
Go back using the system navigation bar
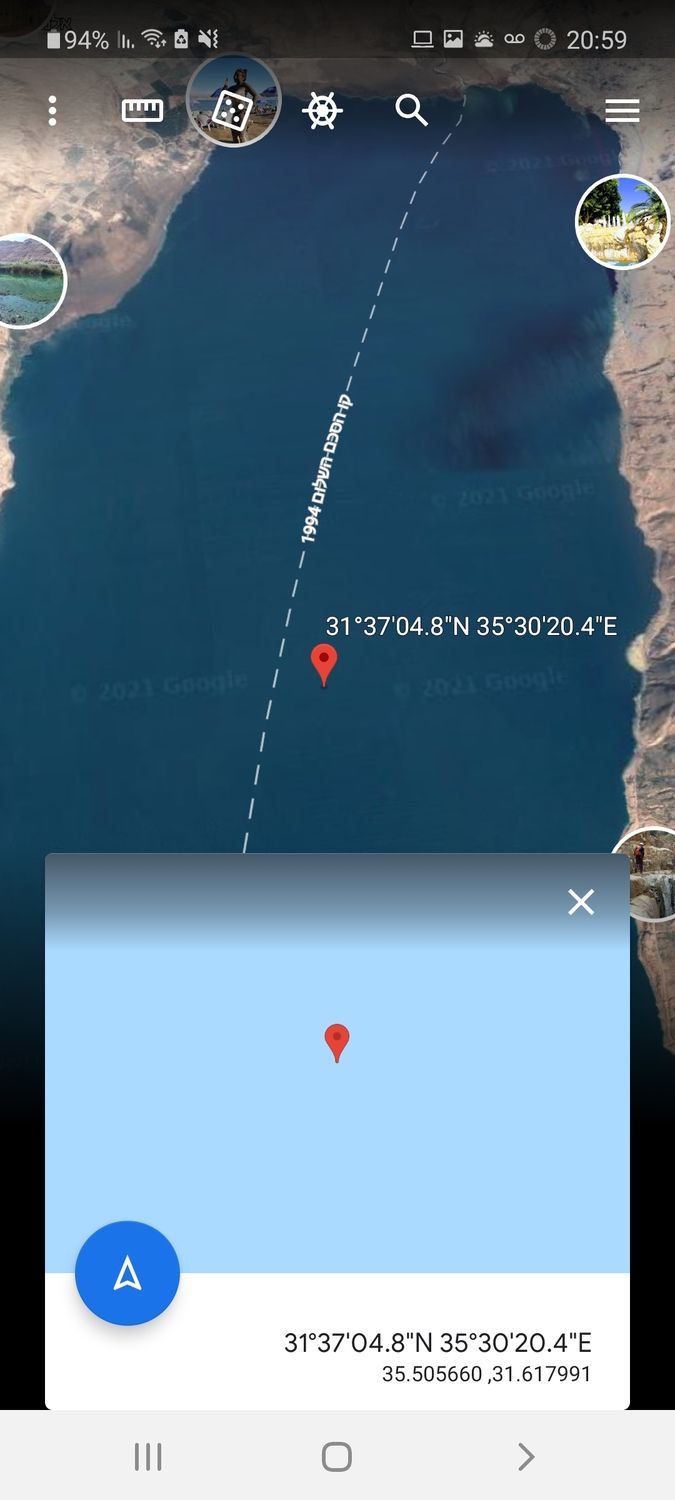(526, 1457)
